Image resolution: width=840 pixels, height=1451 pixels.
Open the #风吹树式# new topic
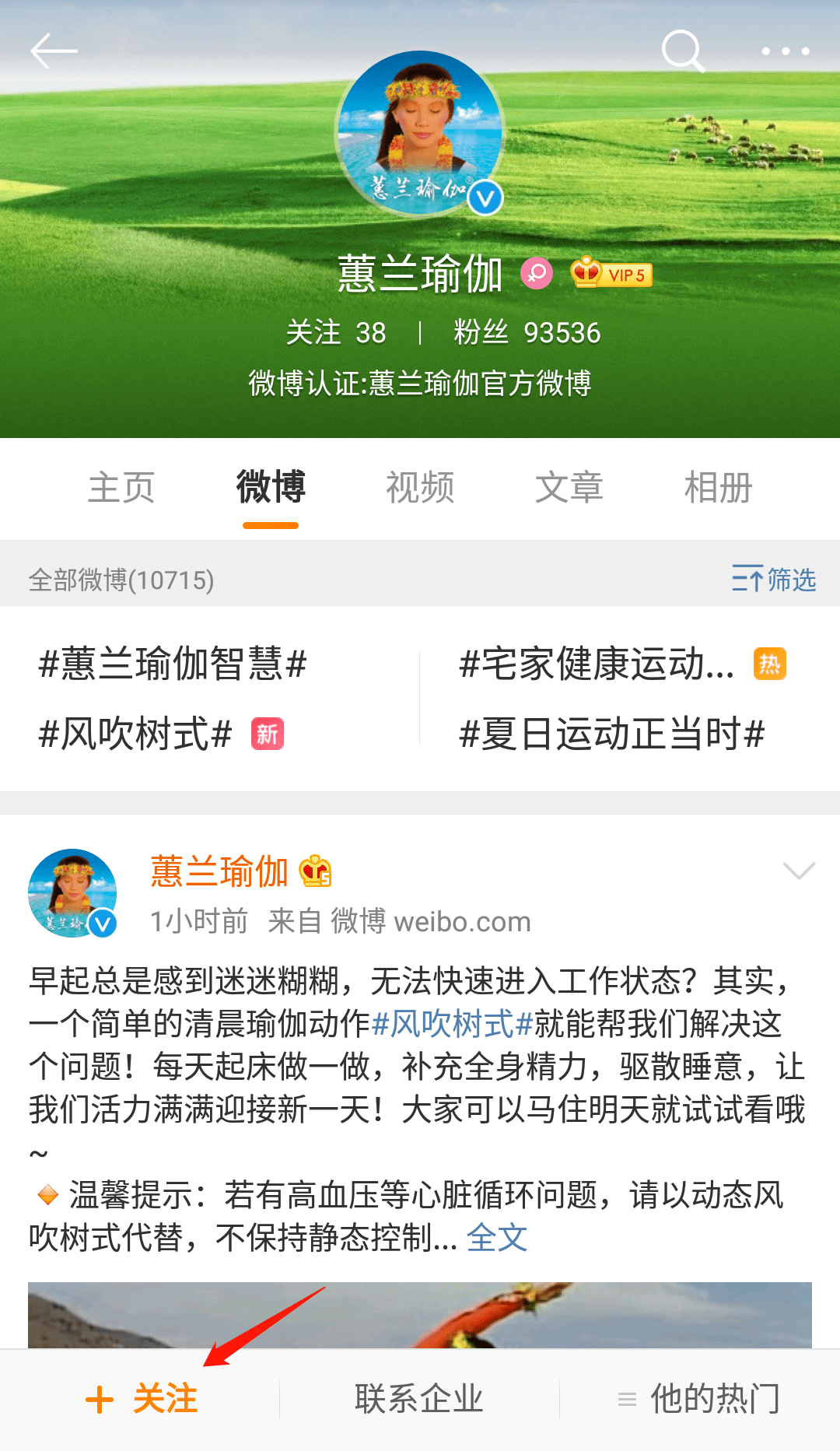tap(136, 734)
